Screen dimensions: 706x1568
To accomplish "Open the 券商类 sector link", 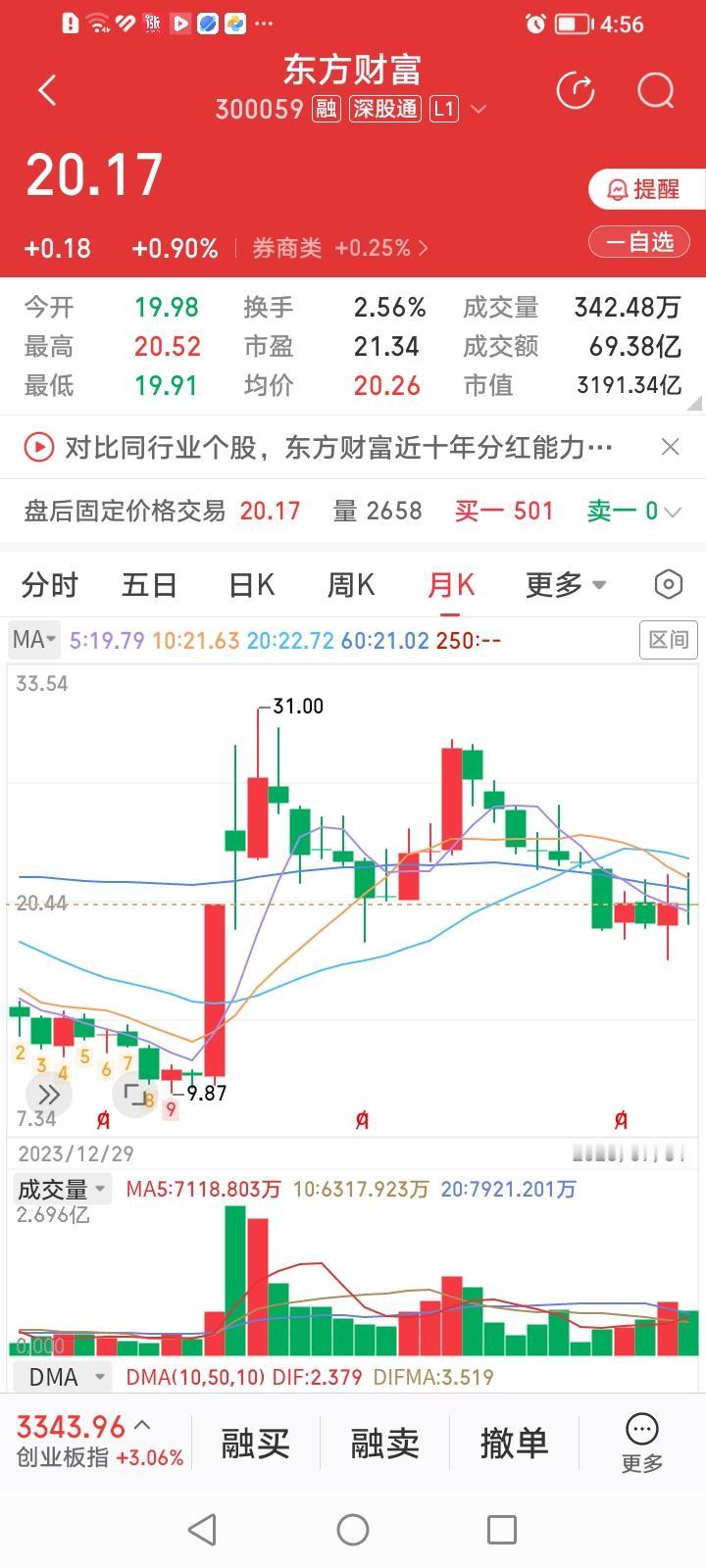I will click(340, 248).
